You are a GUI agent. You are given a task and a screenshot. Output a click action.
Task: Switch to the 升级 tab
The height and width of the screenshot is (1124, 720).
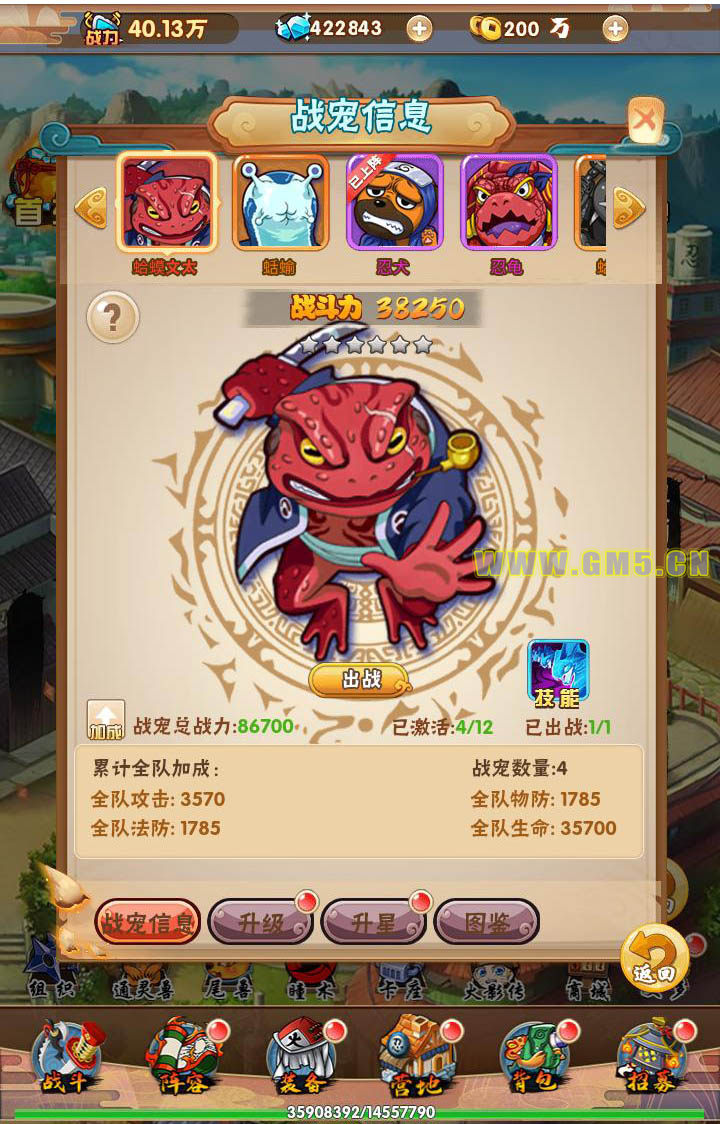pyautogui.click(x=261, y=922)
